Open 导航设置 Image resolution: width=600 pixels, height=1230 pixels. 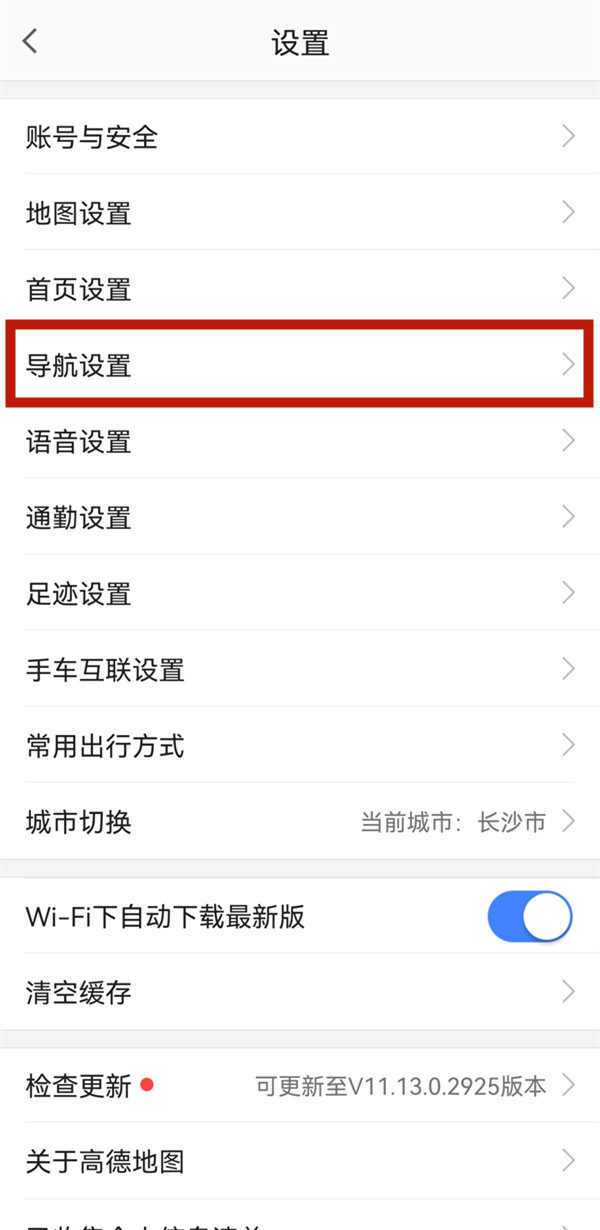pos(300,365)
